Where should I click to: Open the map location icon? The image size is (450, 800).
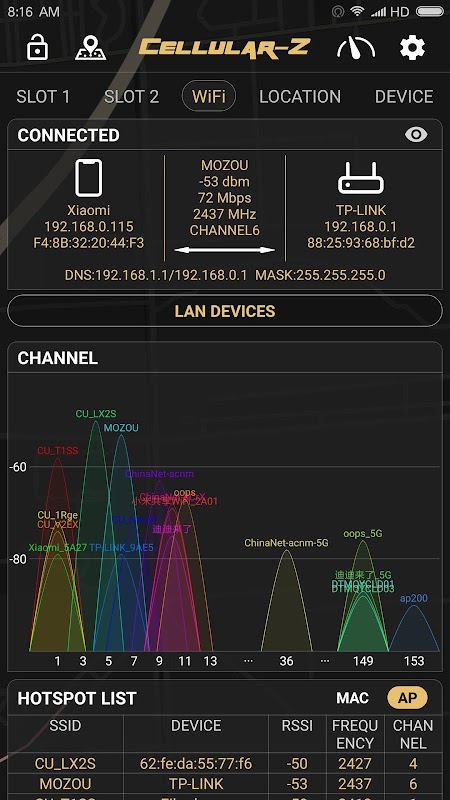[90, 47]
